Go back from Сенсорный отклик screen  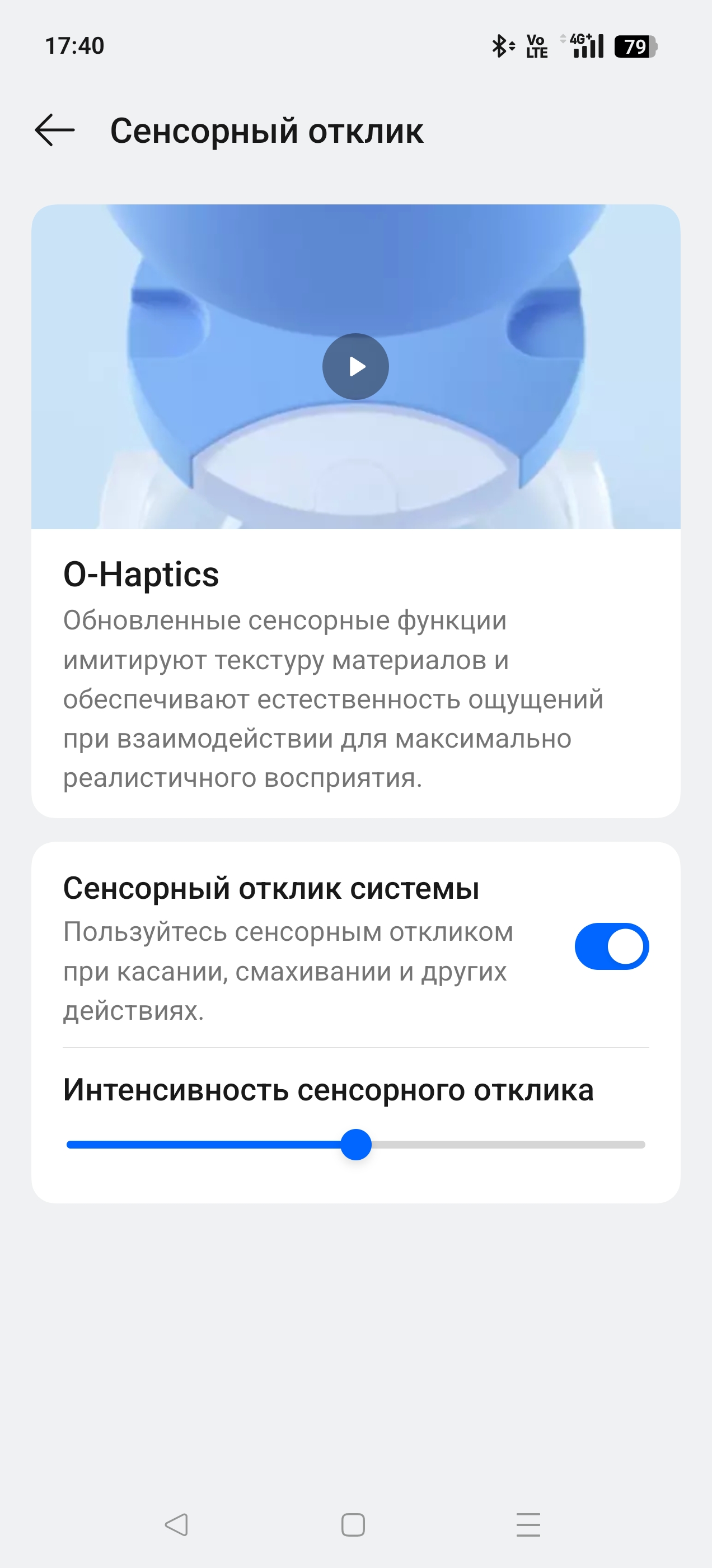55,130
